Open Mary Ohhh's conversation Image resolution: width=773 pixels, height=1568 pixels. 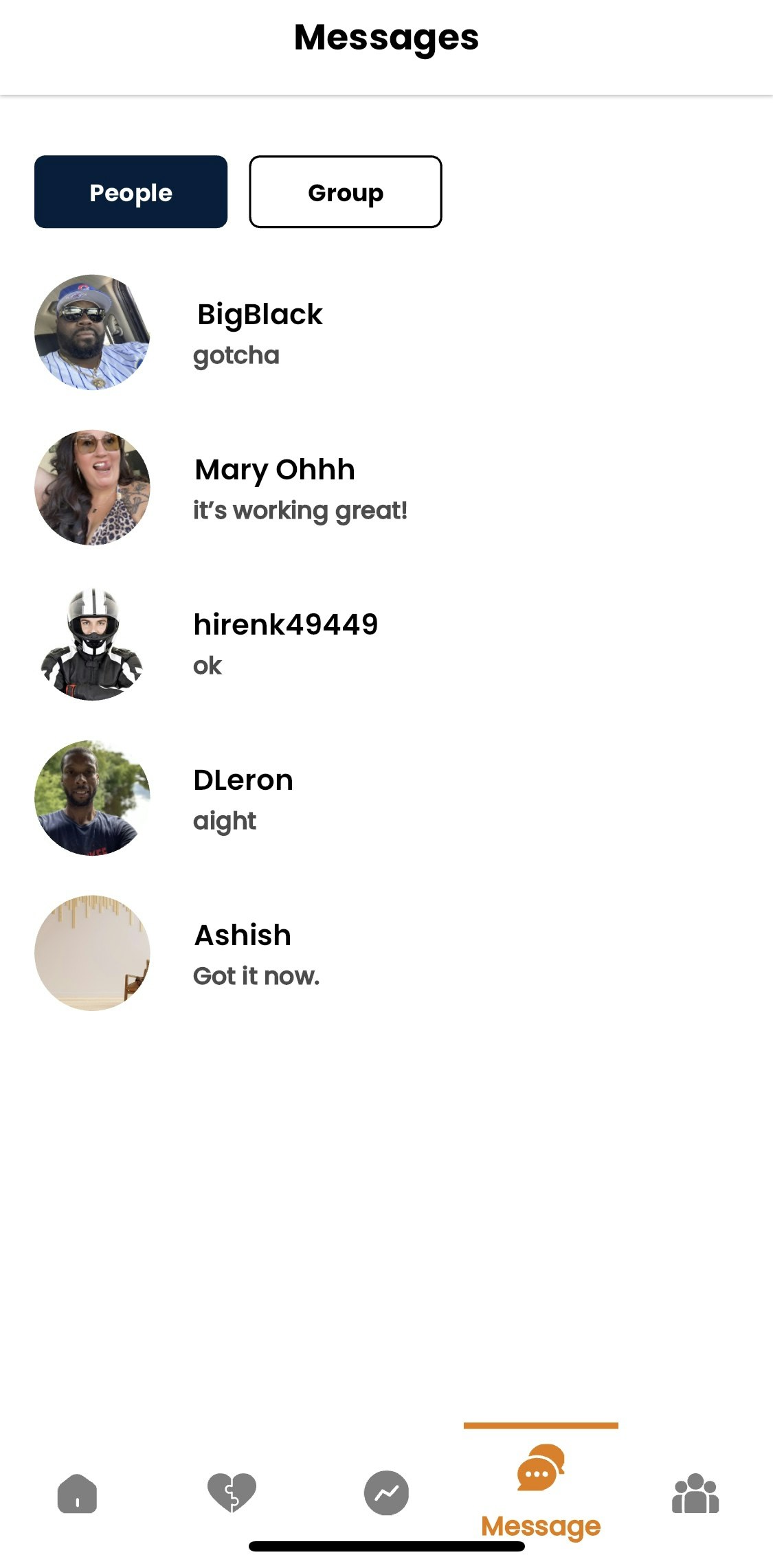click(x=275, y=488)
